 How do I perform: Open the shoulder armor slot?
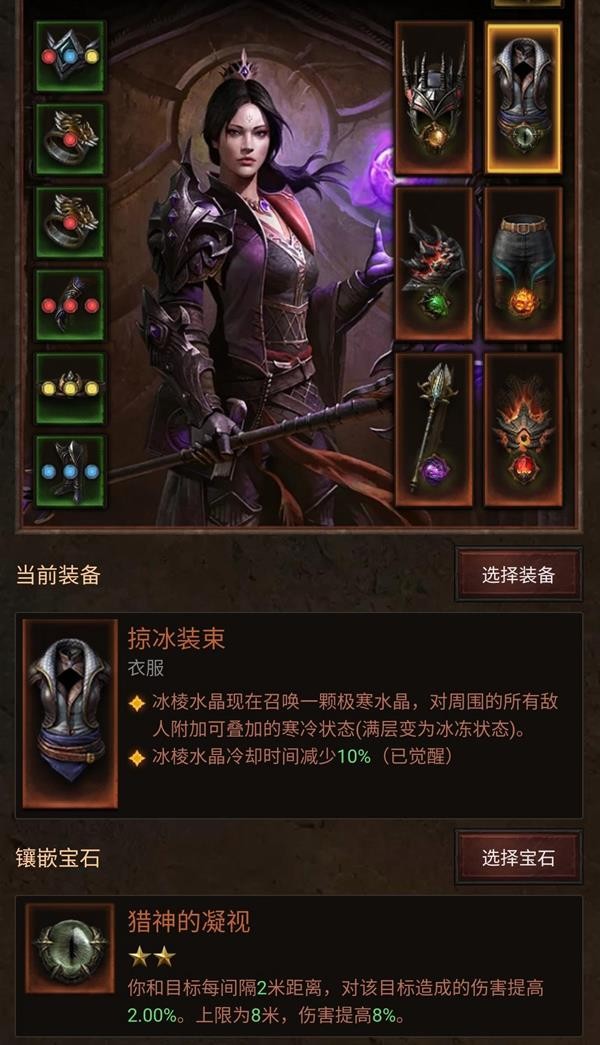433,263
